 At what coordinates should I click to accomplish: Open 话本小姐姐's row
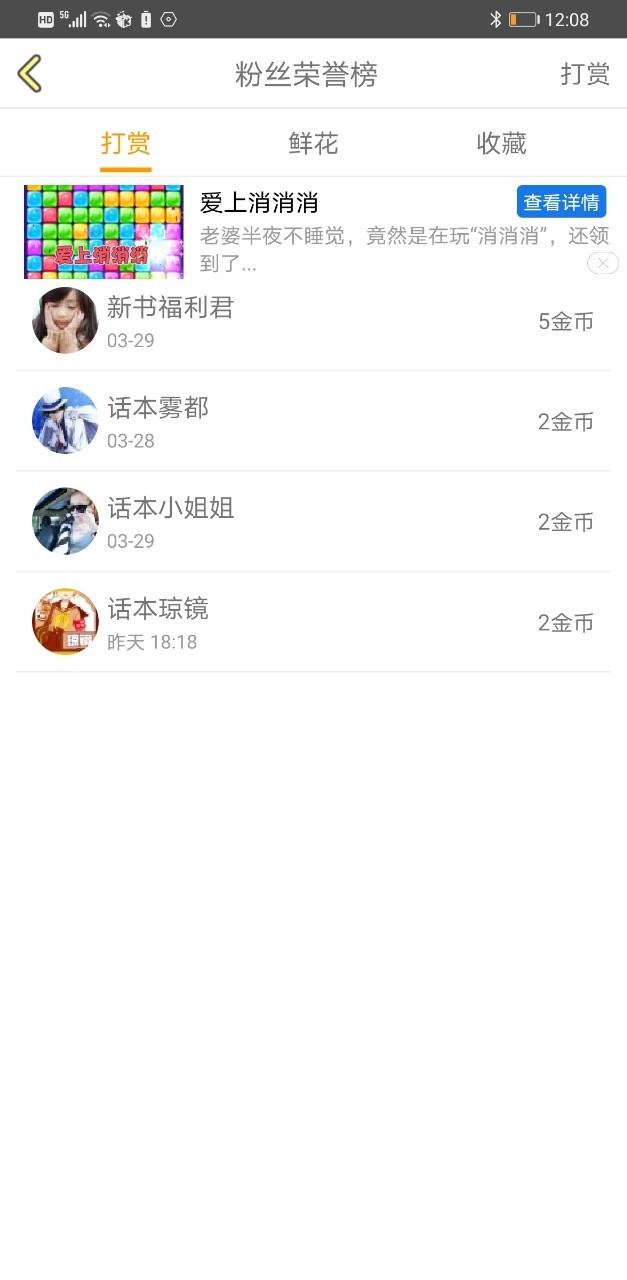click(x=313, y=522)
